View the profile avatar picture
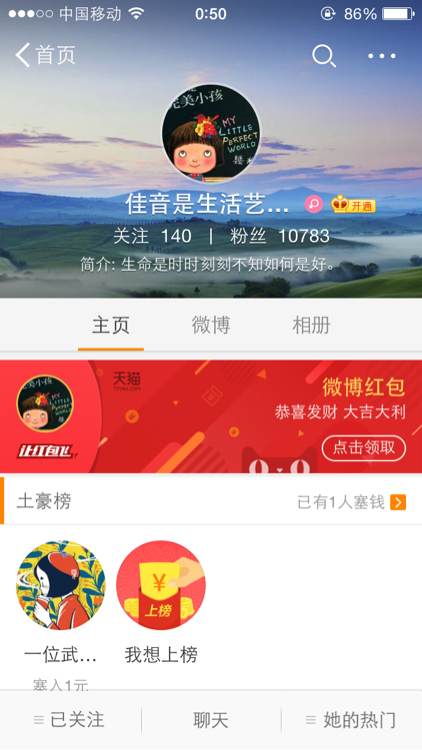The width and height of the screenshot is (422, 750). (211, 134)
